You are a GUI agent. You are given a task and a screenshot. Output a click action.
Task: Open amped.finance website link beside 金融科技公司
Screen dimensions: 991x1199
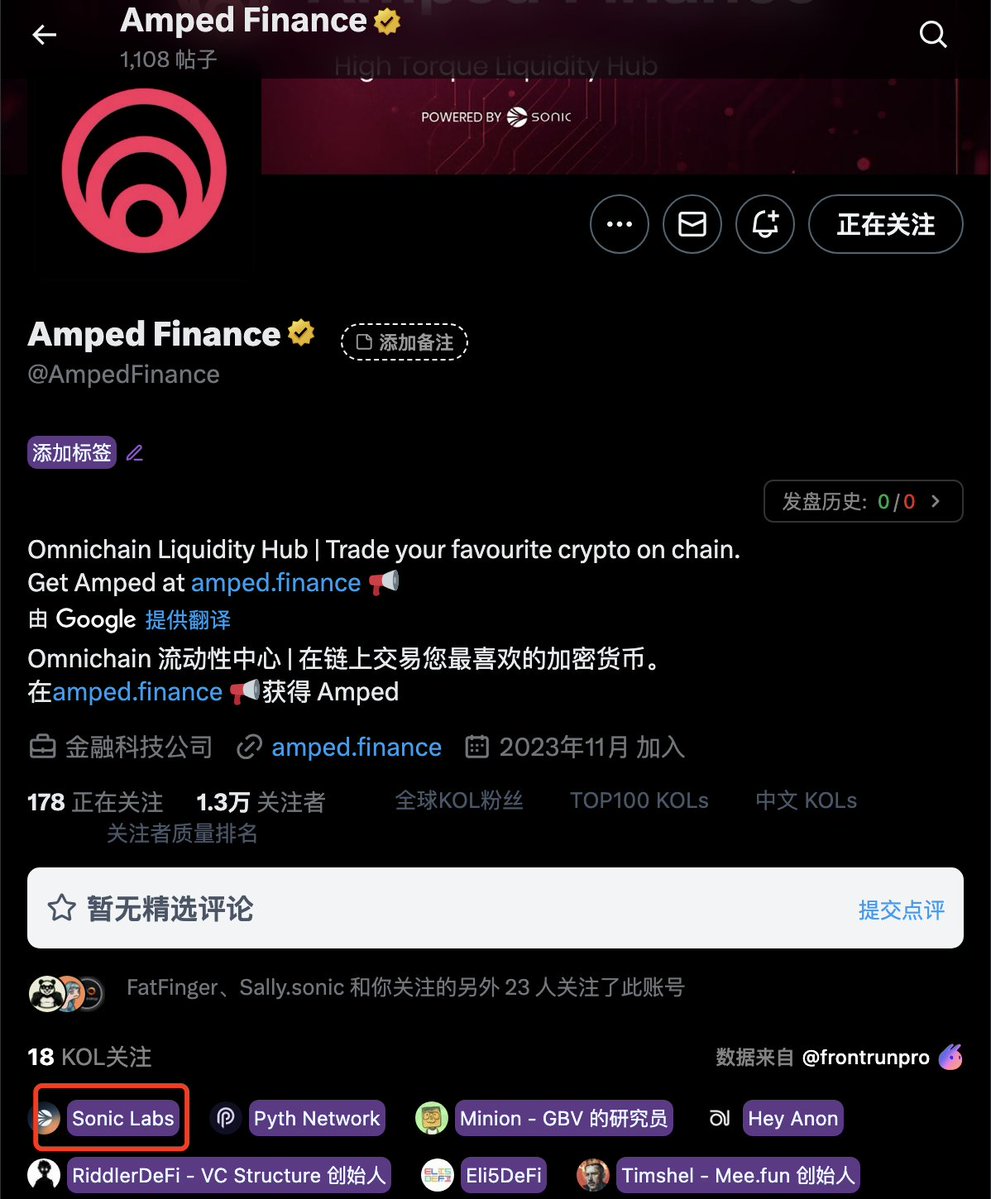click(x=355, y=747)
